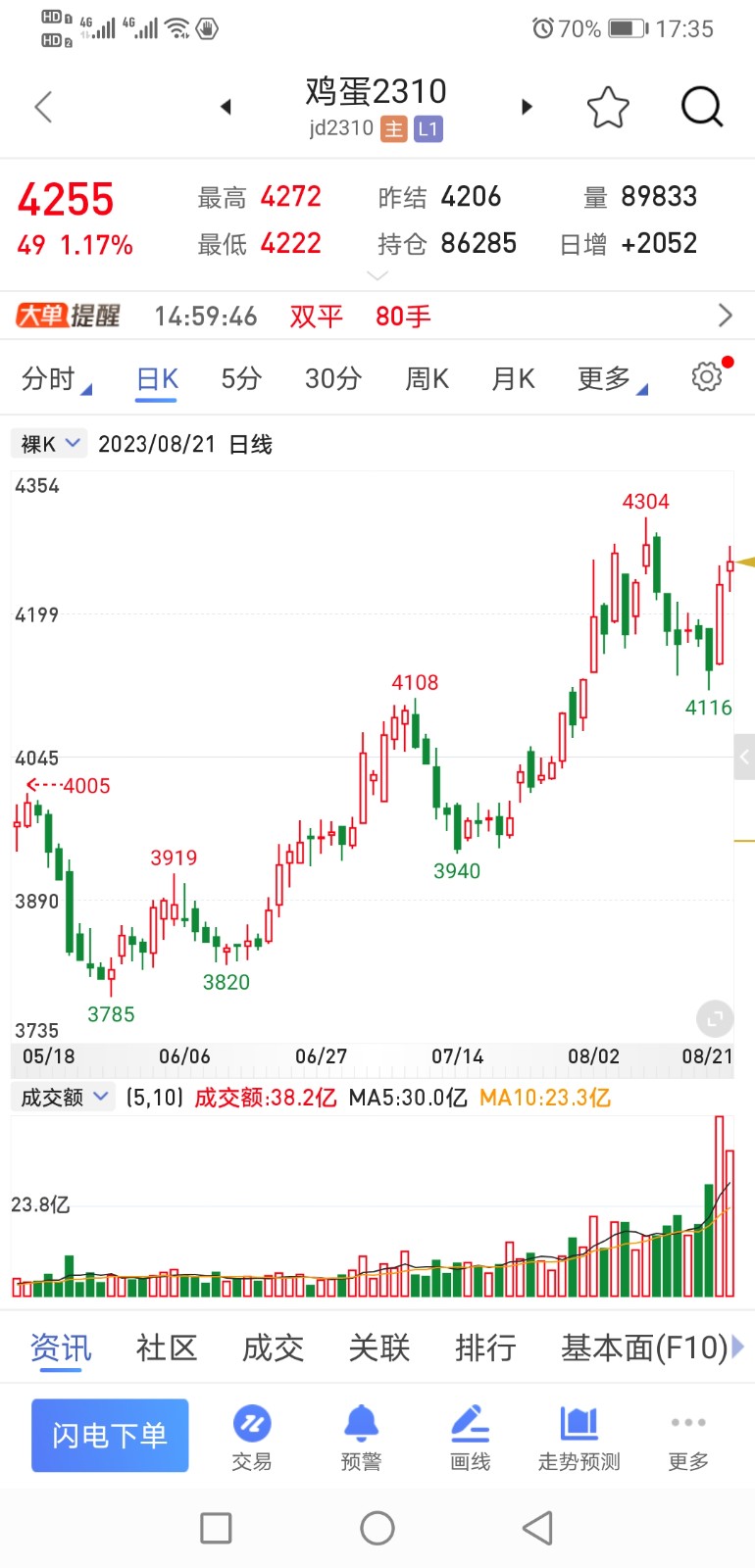Expand the 更多 period options
Screen dimensions: 755x1568
pyautogui.click(x=612, y=378)
